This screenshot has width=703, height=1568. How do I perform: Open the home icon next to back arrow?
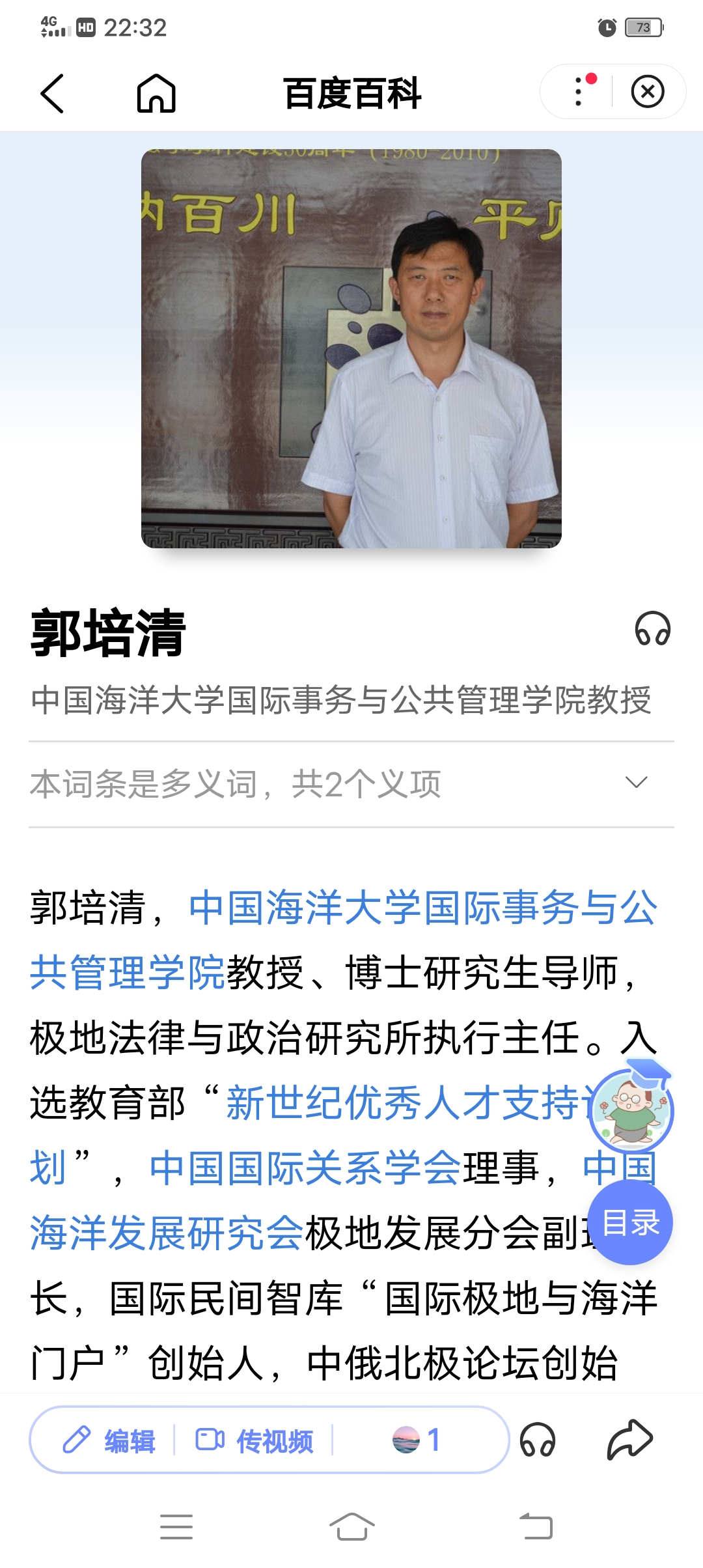click(x=156, y=93)
